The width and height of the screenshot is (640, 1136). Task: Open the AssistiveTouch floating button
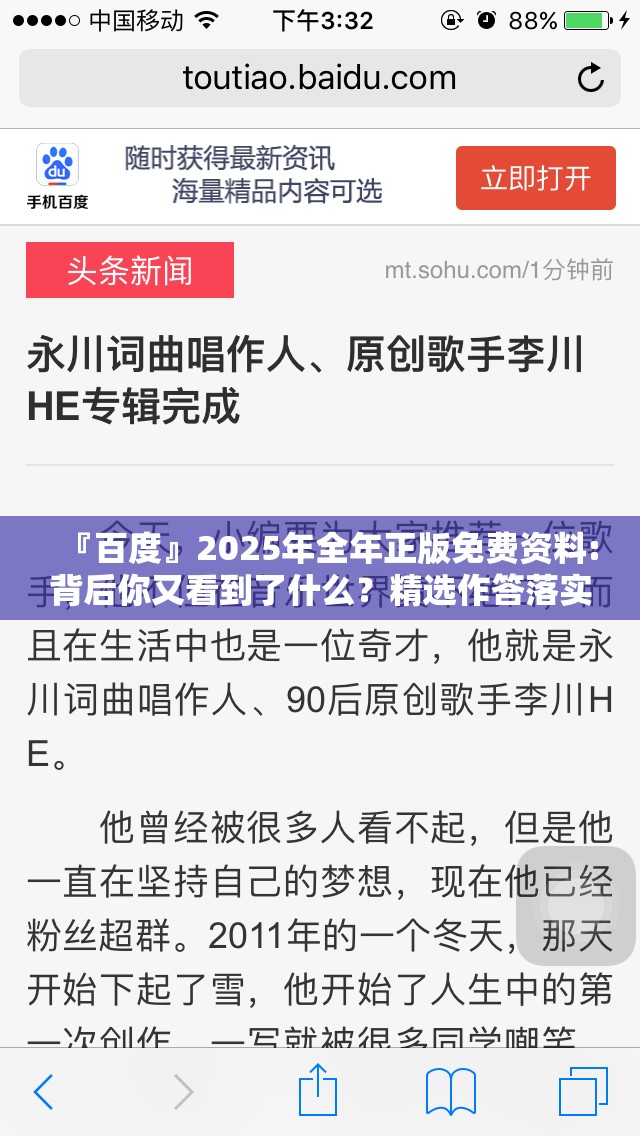point(575,906)
